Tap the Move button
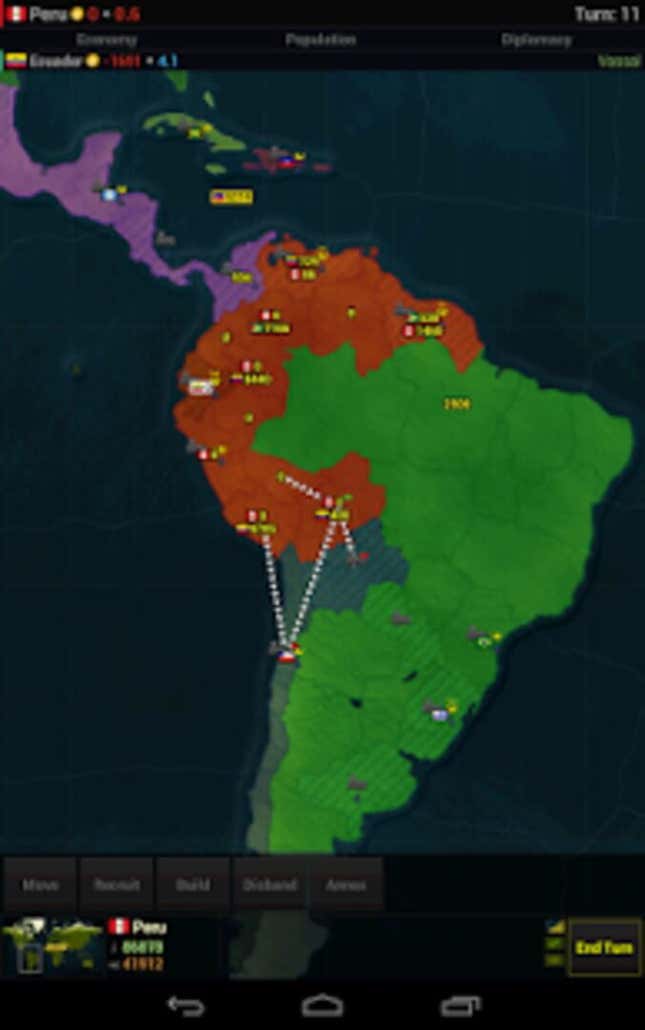 [x=40, y=884]
